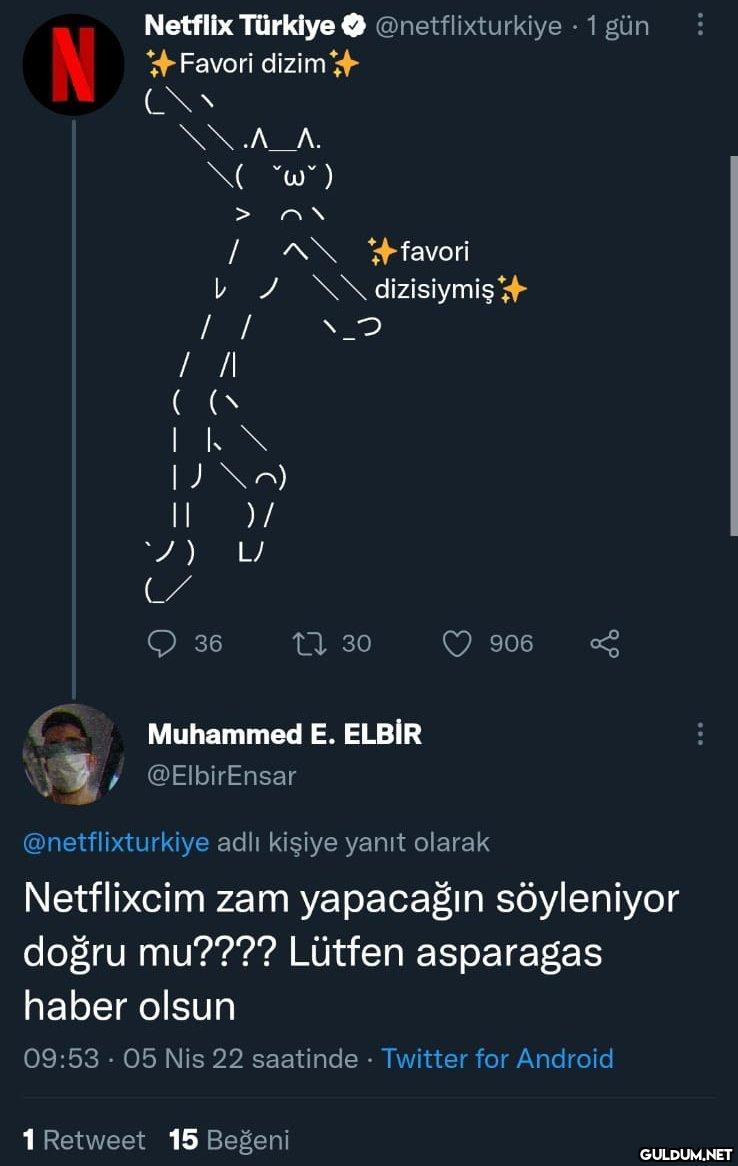
Task: Open the Twitter for Android source link
Action: 497,1058
